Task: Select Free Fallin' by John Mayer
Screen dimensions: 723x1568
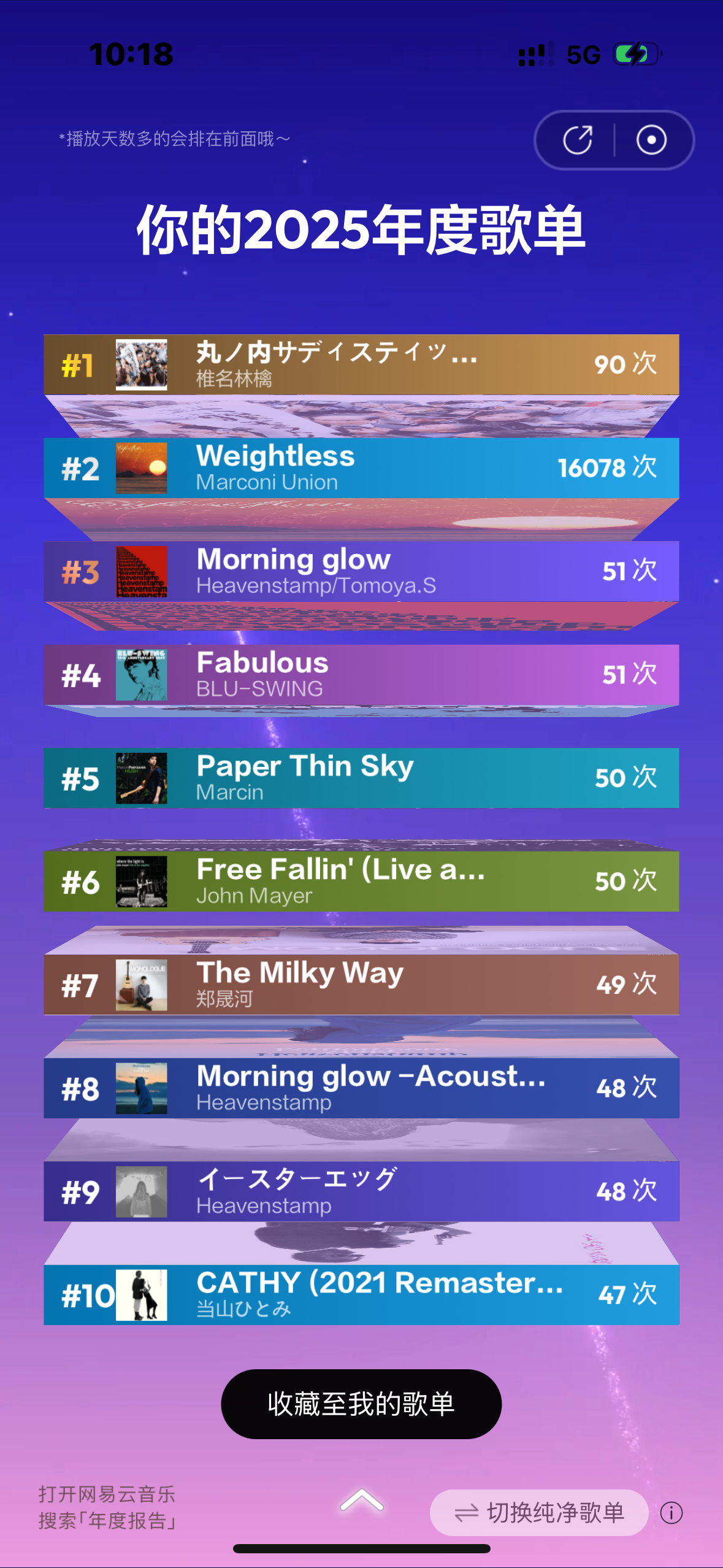Action: coord(361,881)
